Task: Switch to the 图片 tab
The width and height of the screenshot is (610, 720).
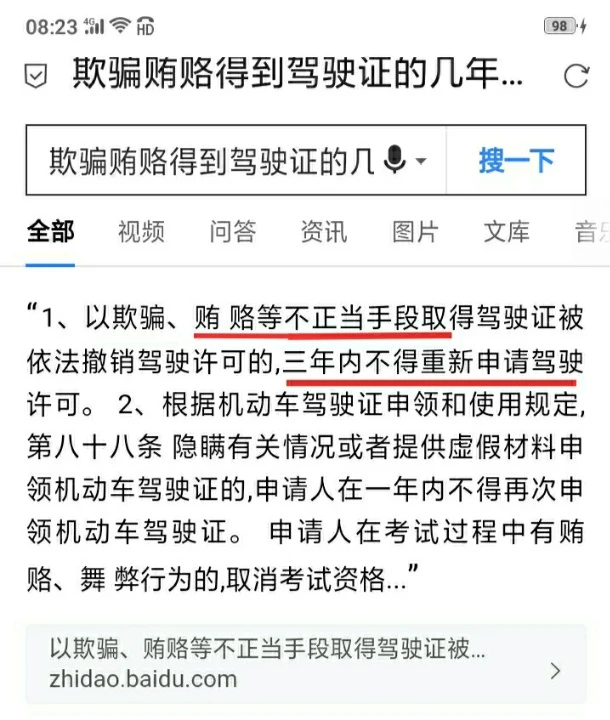Action: (415, 232)
